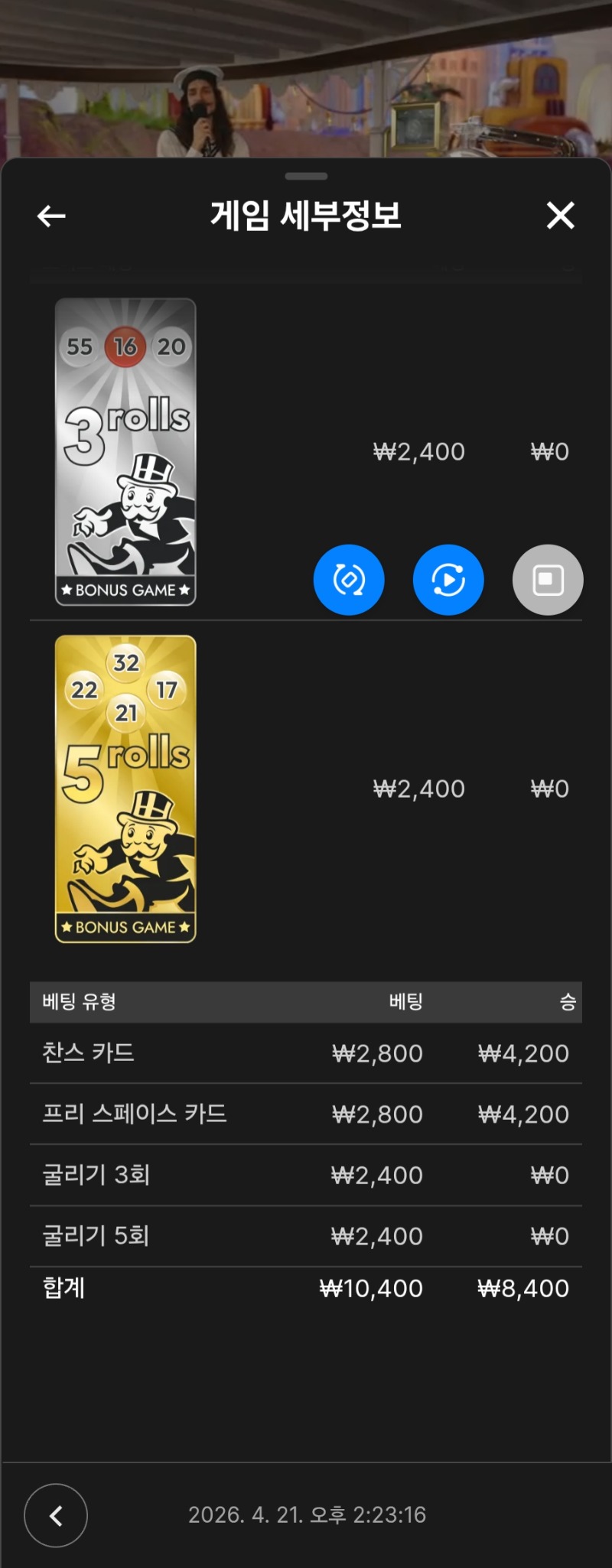
Task: Go to the previous game record
Action: click(x=56, y=1515)
